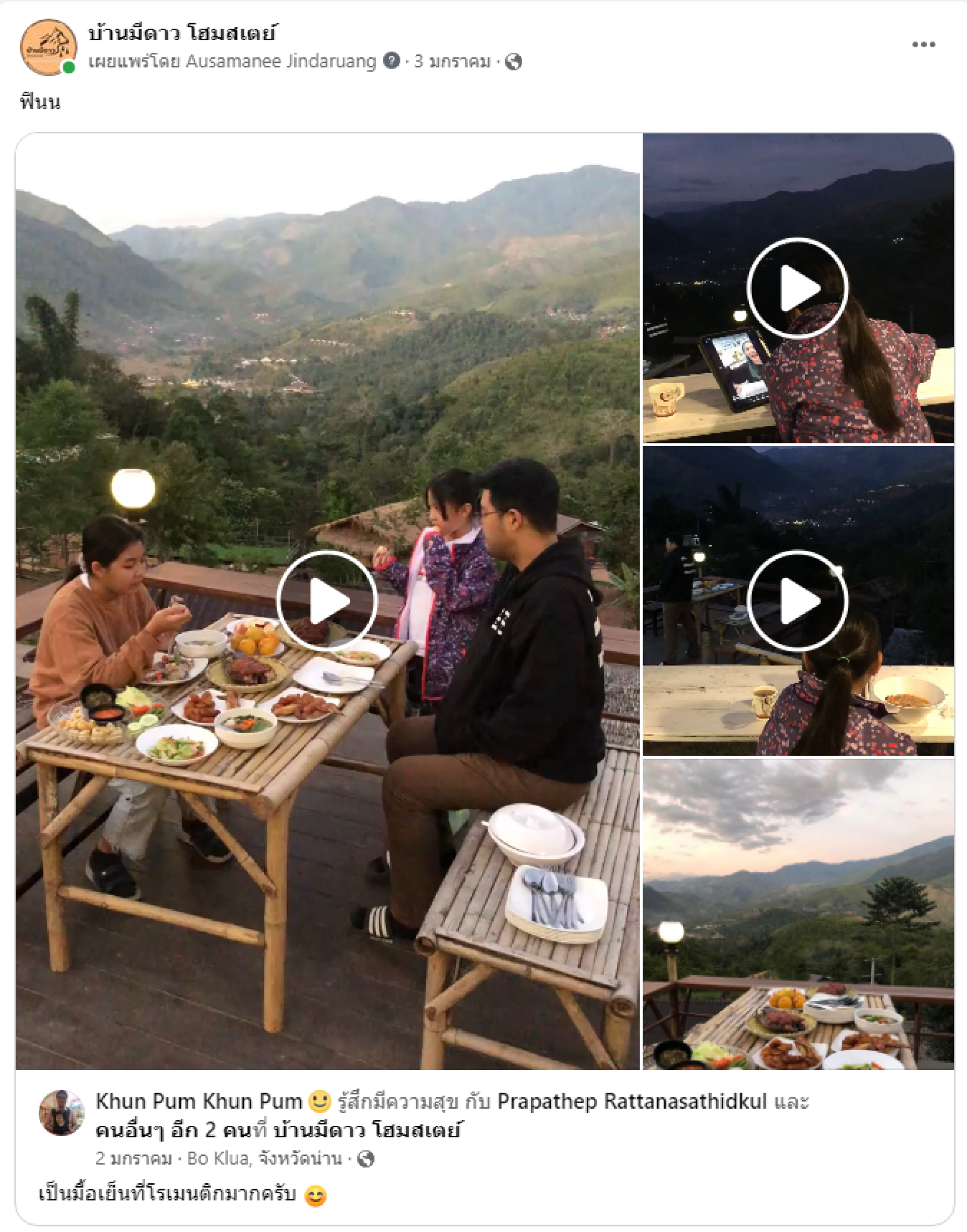View Khun Pum Khun Pum's profile picture
Viewport: 967px width, 1232px height.
tap(61, 1113)
